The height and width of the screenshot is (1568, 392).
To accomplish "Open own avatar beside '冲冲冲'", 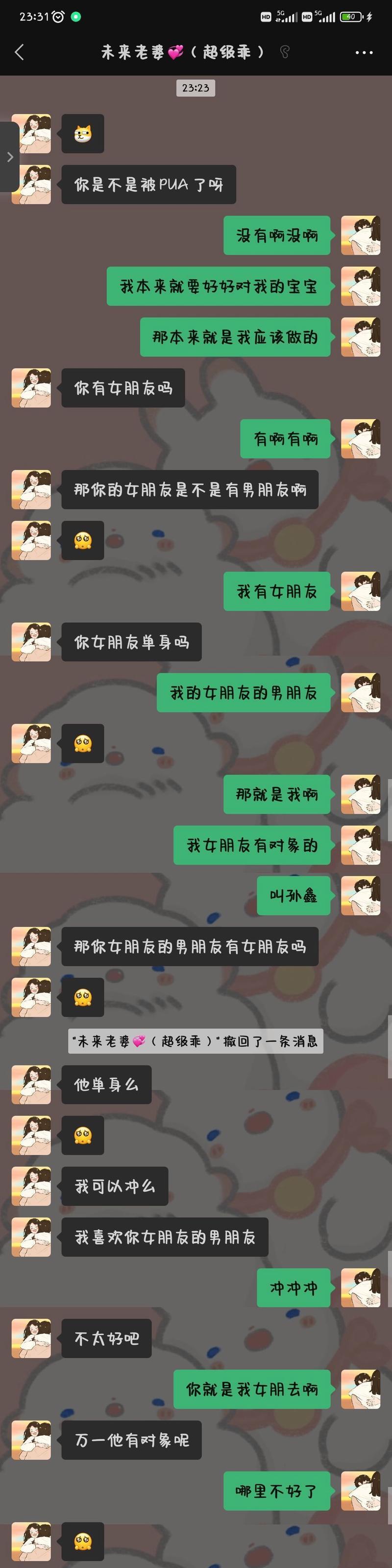I will click(x=360, y=1288).
